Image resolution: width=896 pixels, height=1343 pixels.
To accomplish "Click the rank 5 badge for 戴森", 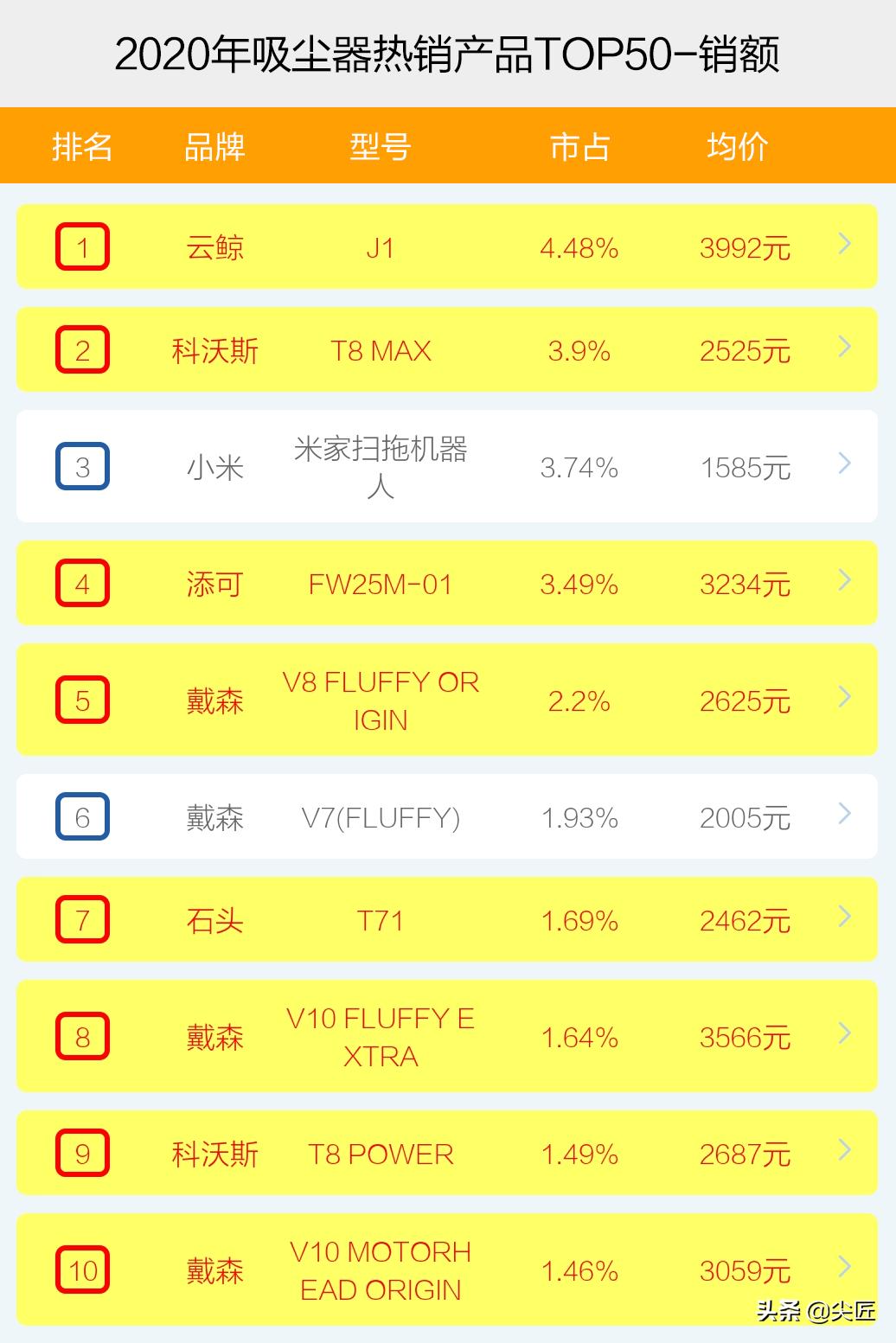I will pyautogui.click(x=82, y=700).
